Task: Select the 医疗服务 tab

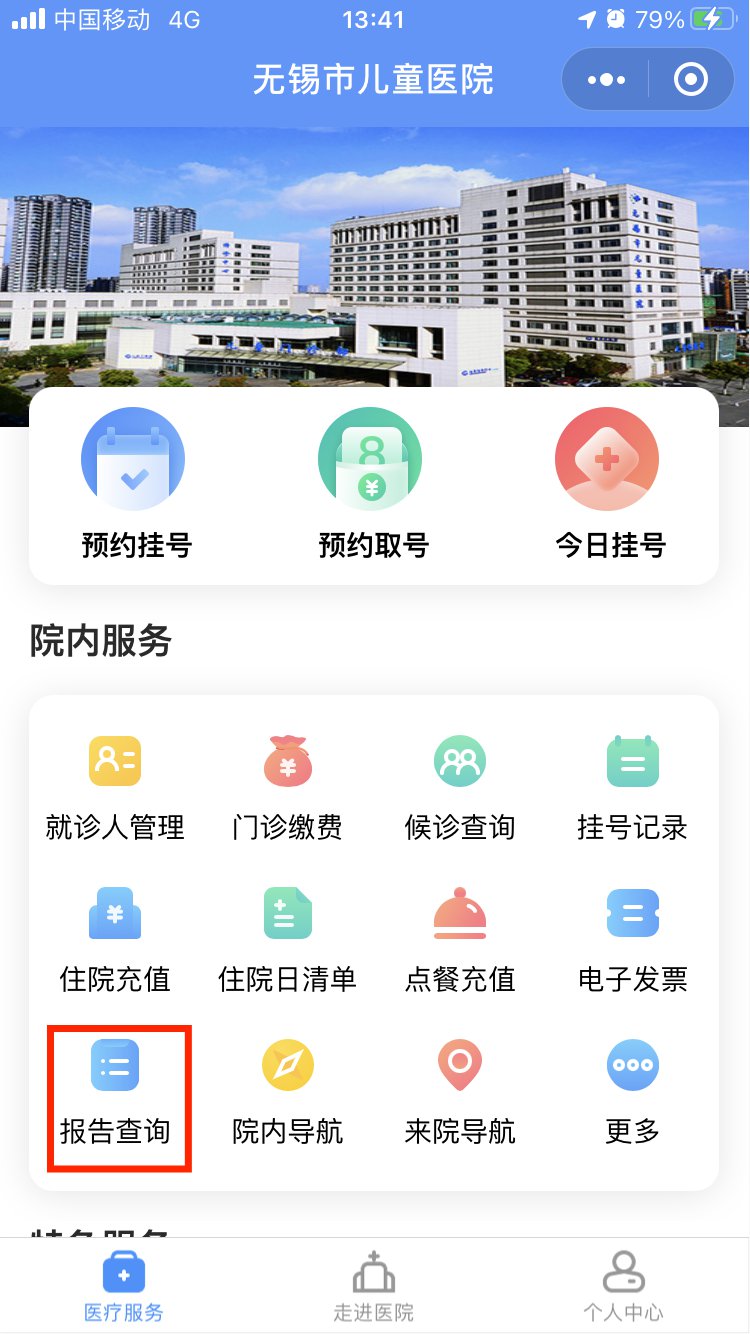Action: pyautogui.click(x=123, y=1286)
